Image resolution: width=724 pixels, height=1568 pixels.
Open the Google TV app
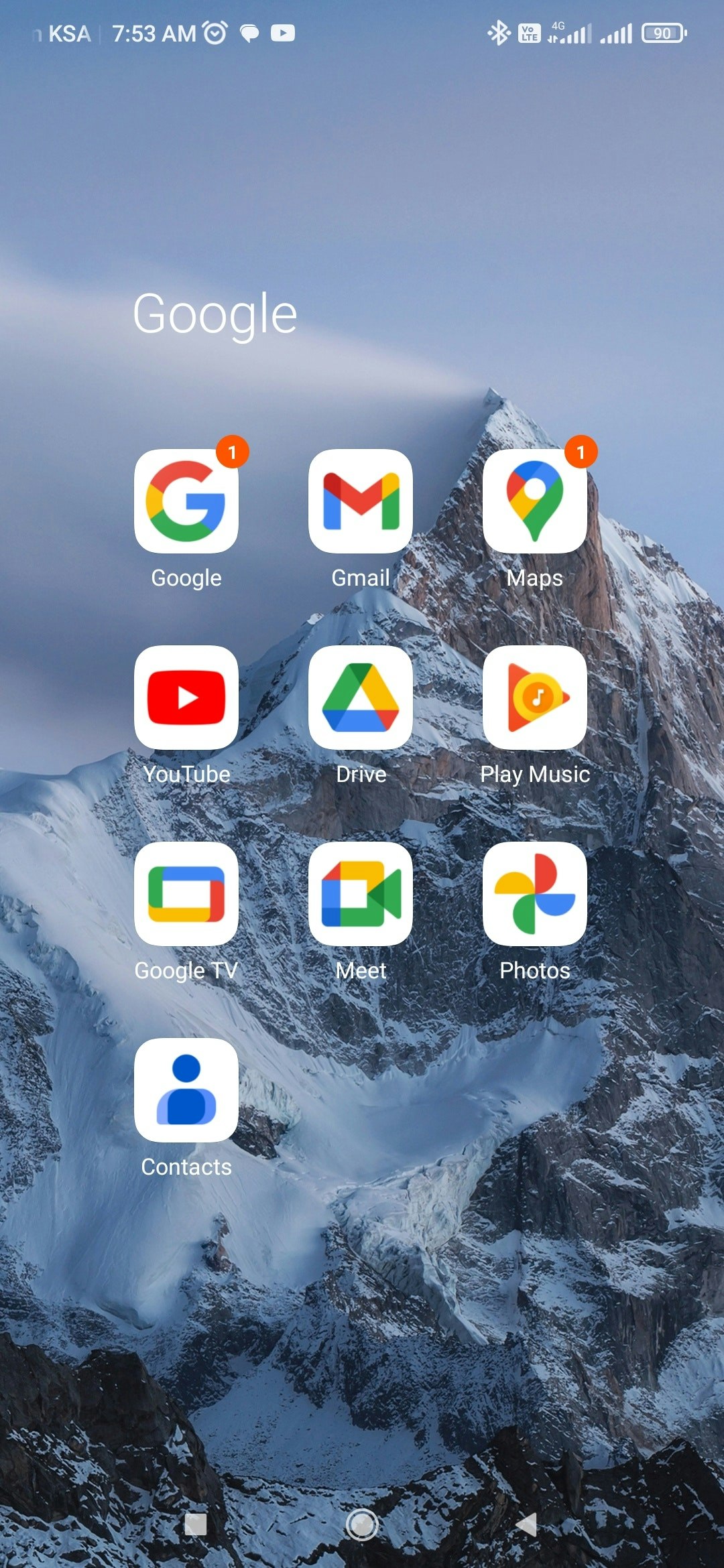186,894
